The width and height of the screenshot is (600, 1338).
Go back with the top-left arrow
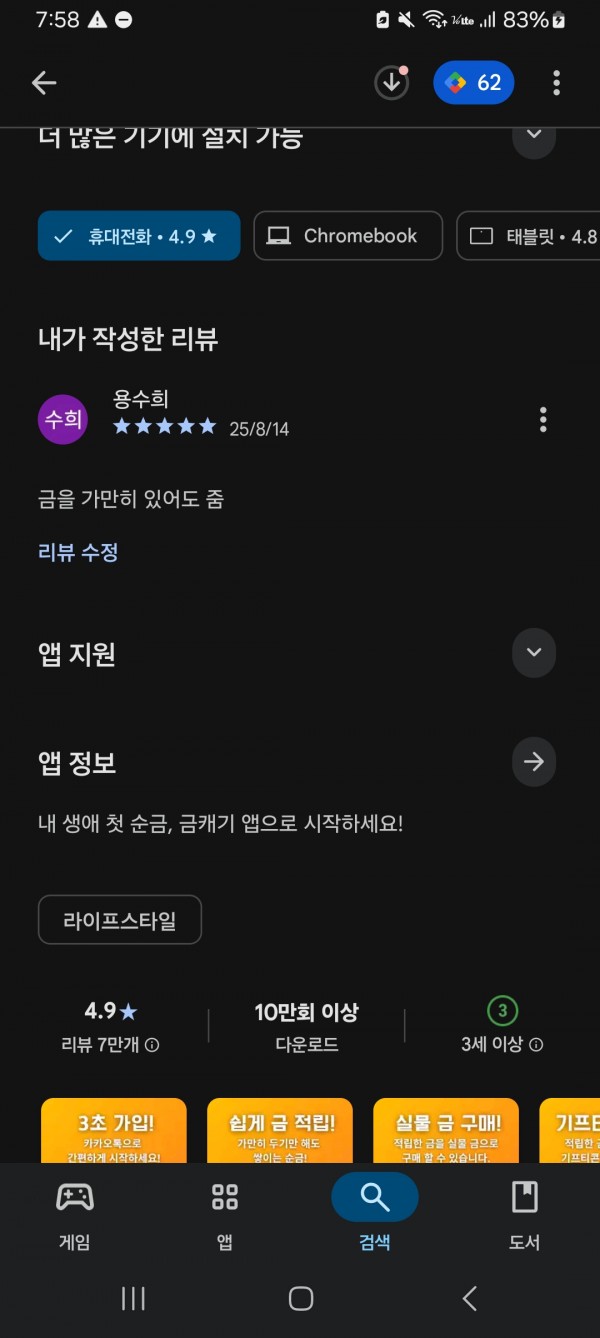pos(44,83)
